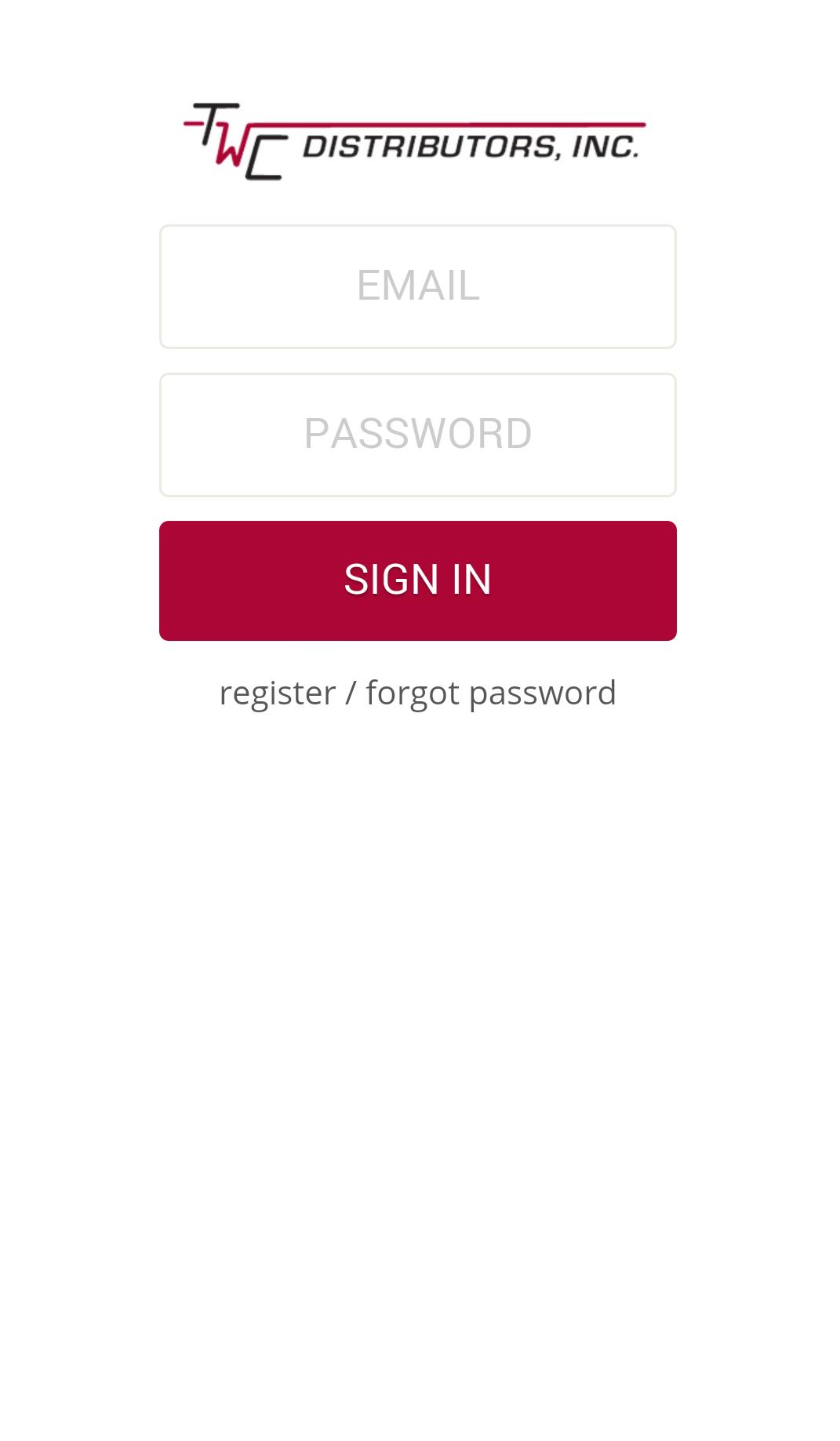
Task: Open the register / forgot password link
Action: click(x=417, y=693)
